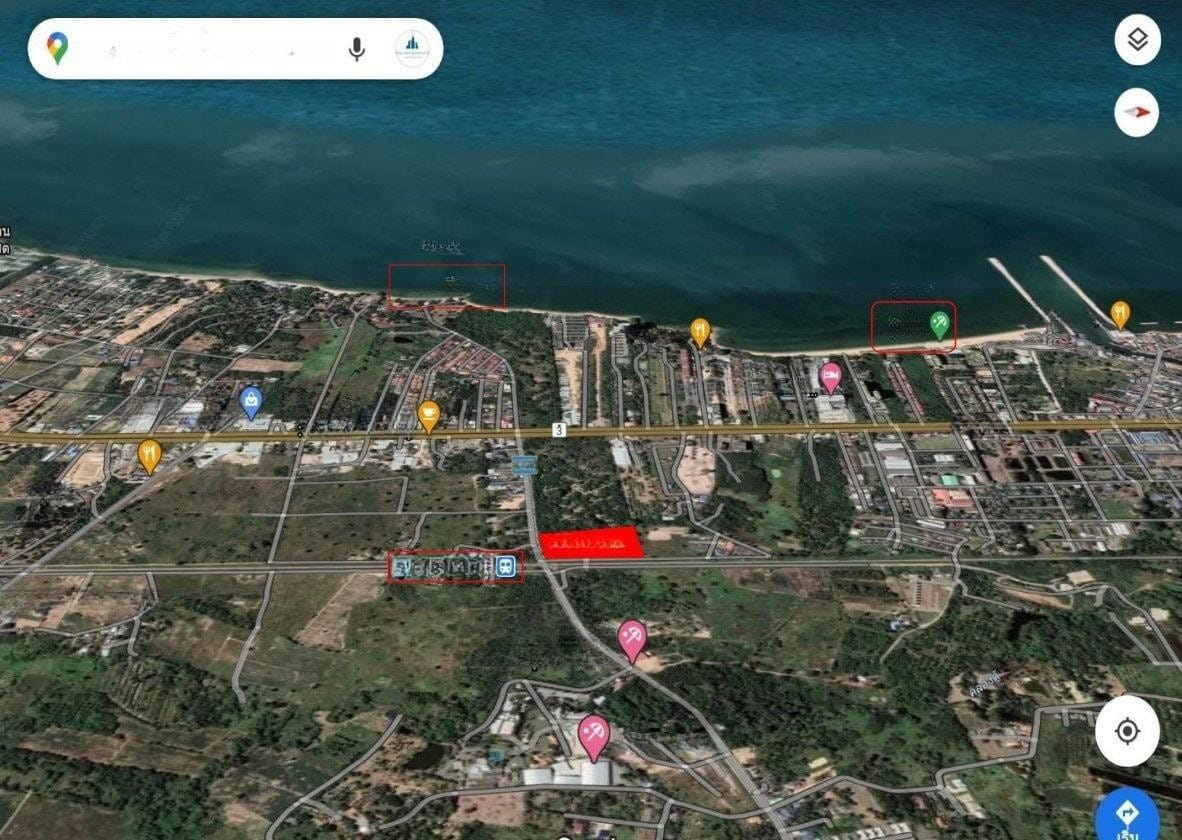Viewport: 1182px width, 840px height.
Task: Start a voice search with the microphone
Action: (x=356, y=48)
